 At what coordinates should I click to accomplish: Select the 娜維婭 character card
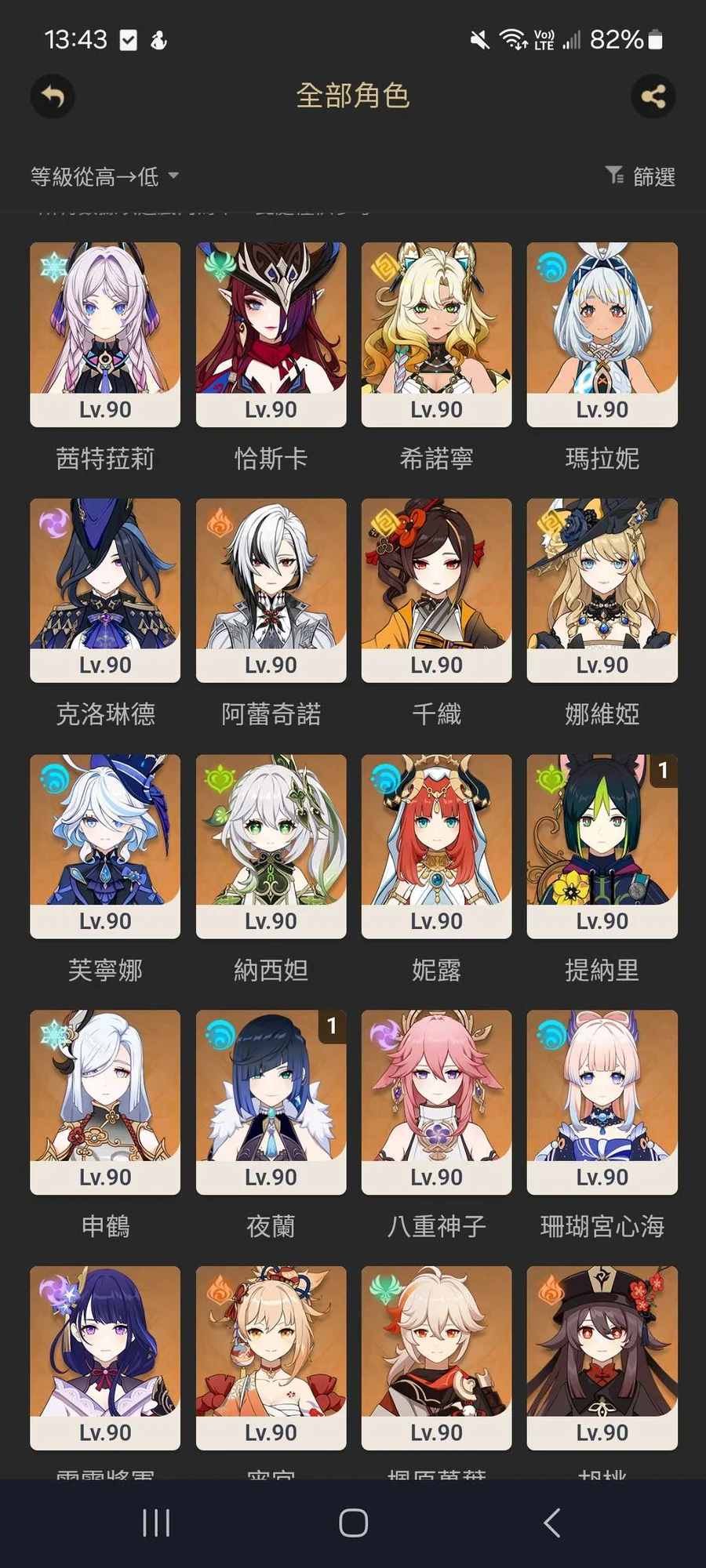[x=602, y=590]
